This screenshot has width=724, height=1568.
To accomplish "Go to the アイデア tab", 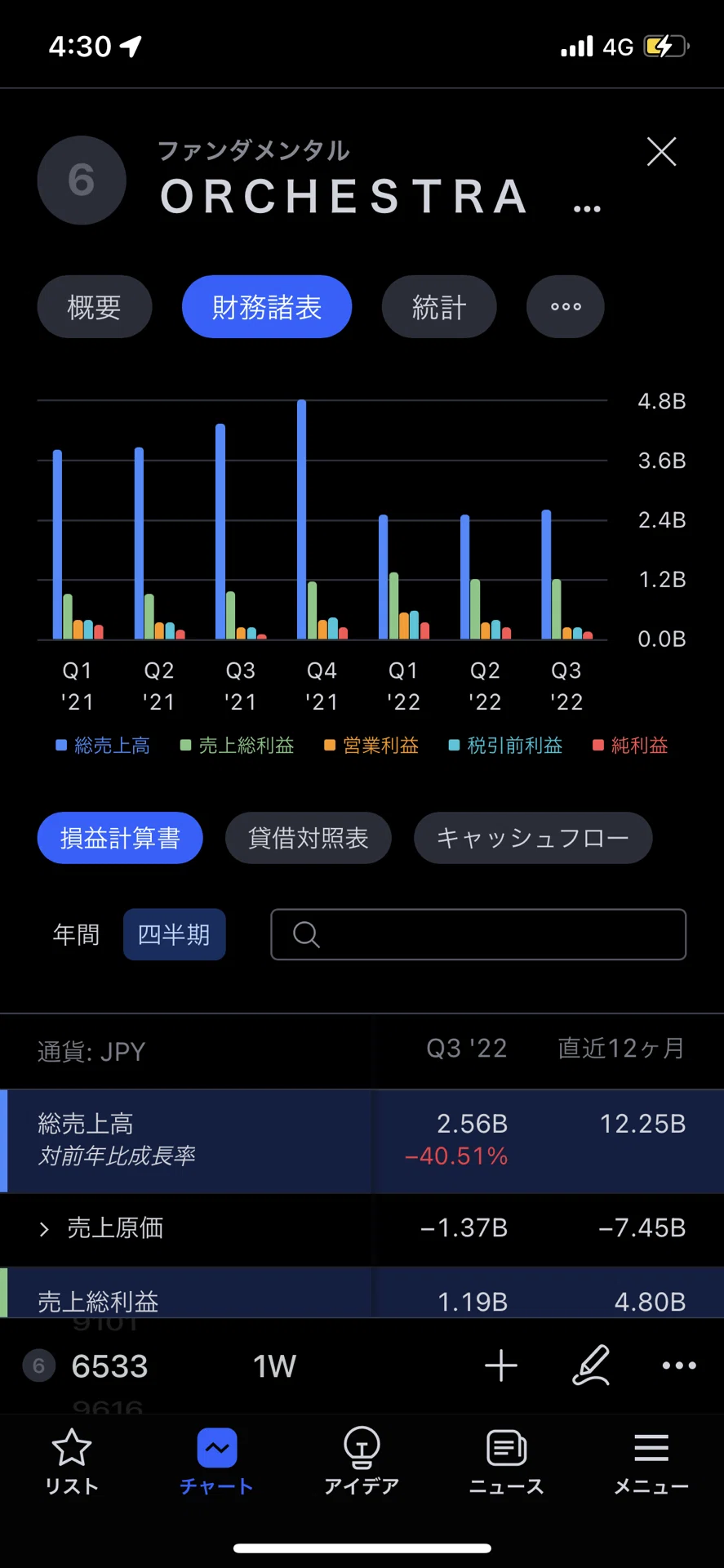I will (362, 1462).
